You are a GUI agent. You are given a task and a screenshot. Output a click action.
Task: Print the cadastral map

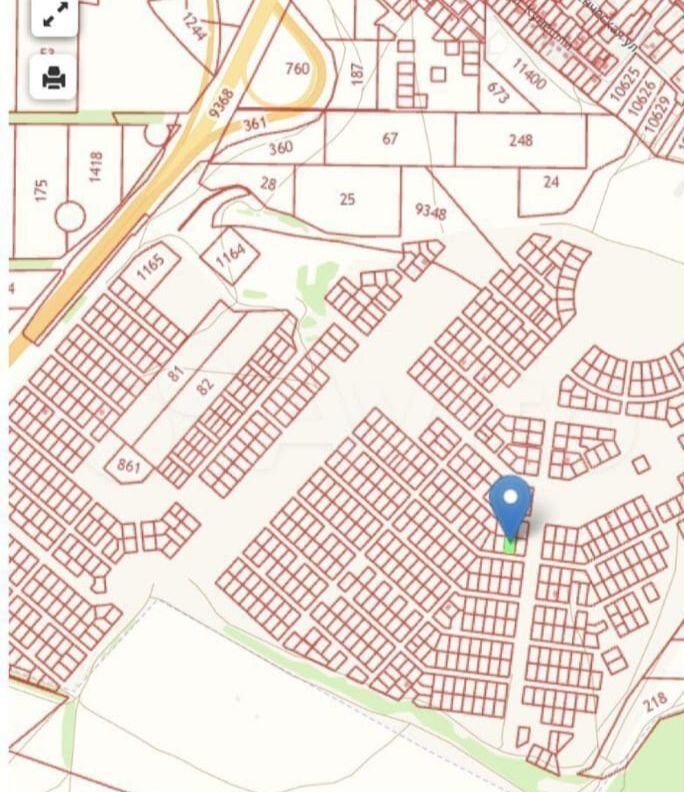pyautogui.click(x=53, y=77)
